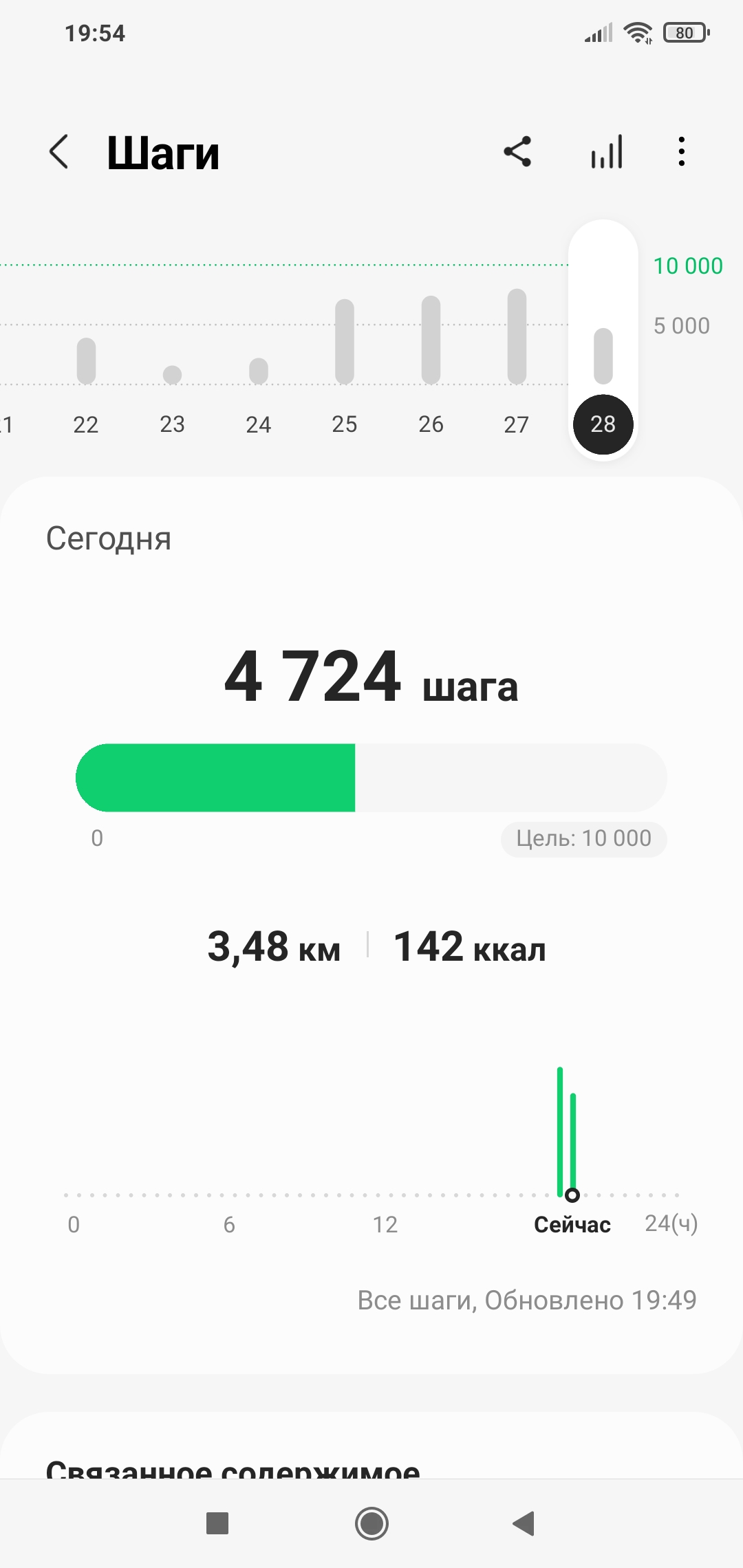
Task: Open the three-dot overflow menu
Action: pos(681,152)
